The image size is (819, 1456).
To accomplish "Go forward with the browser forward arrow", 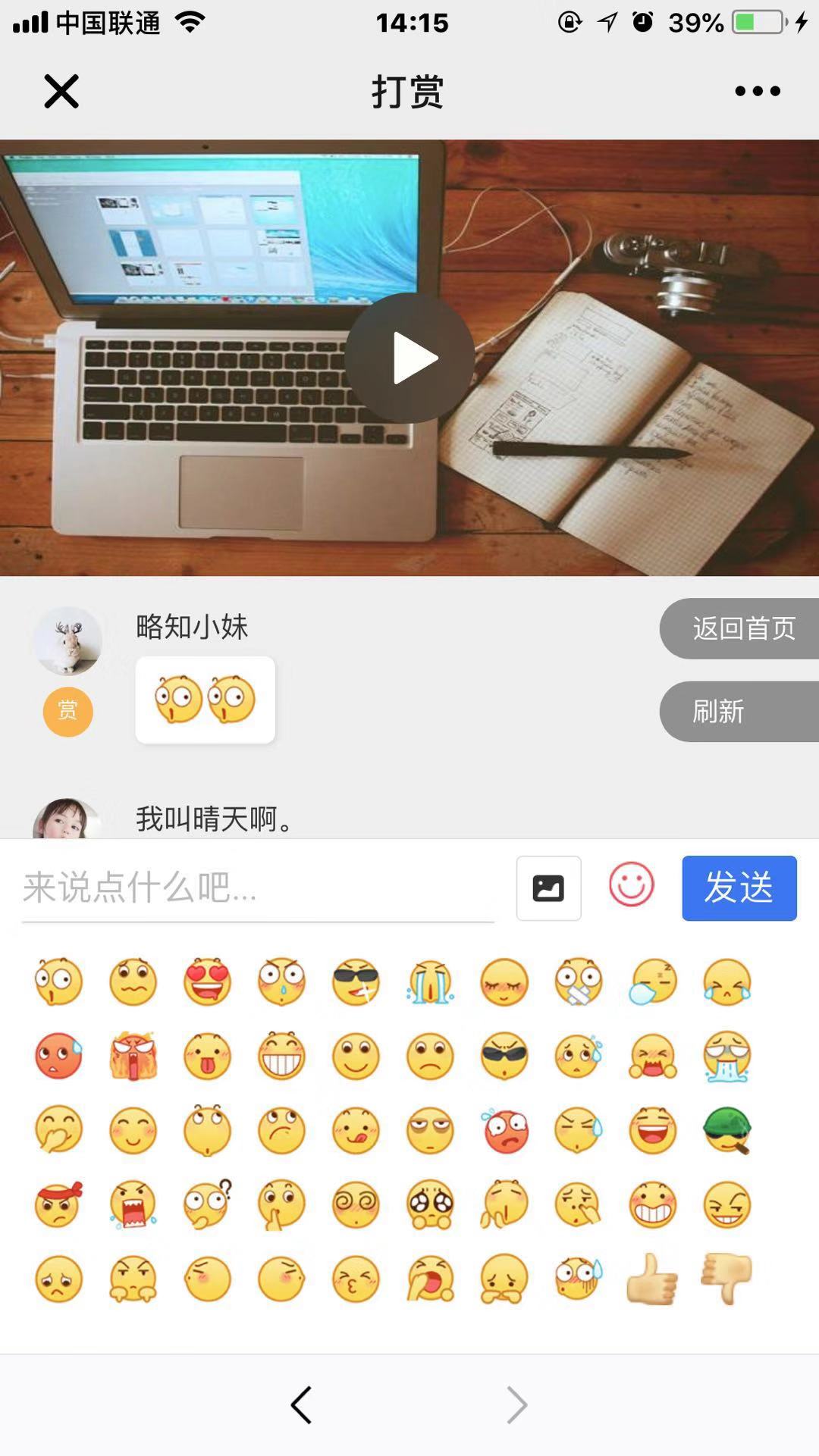I will click(516, 1404).
